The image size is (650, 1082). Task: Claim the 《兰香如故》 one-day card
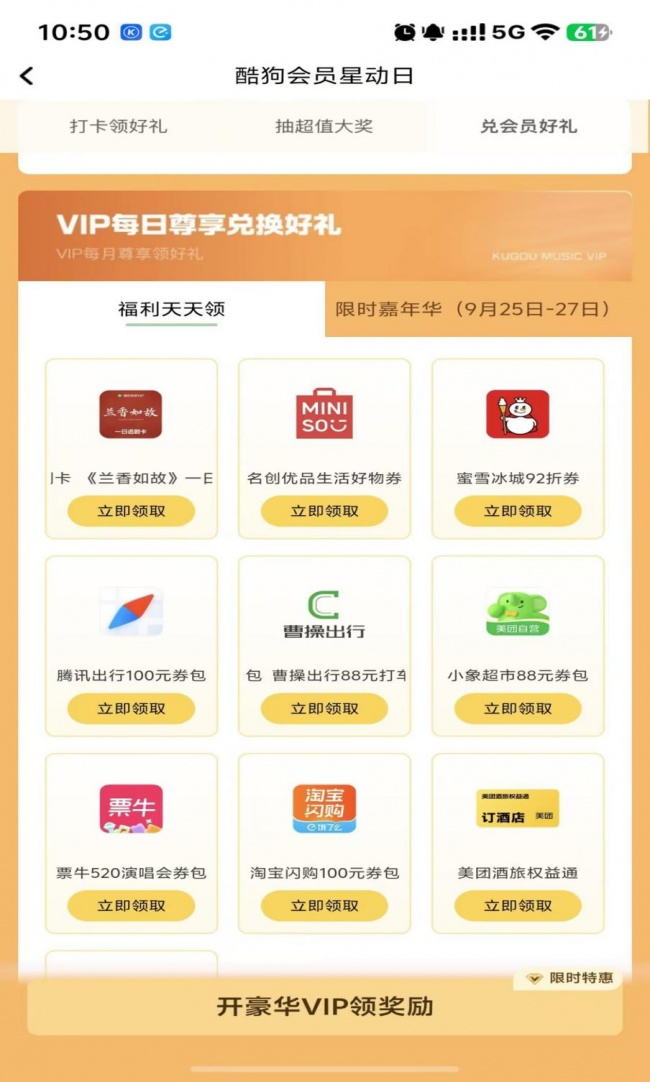click(131, 511)
